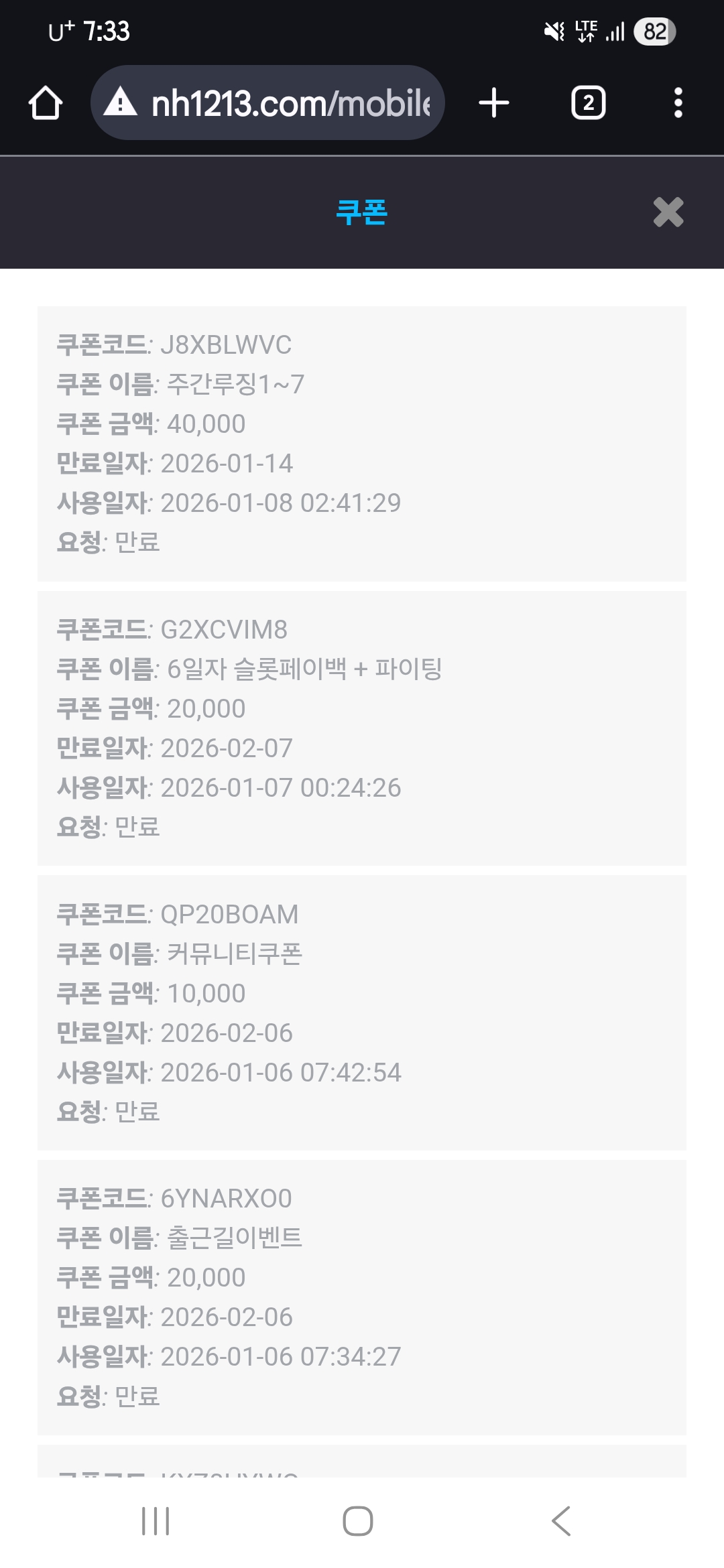Open a new browser tab

click(494, 103)
